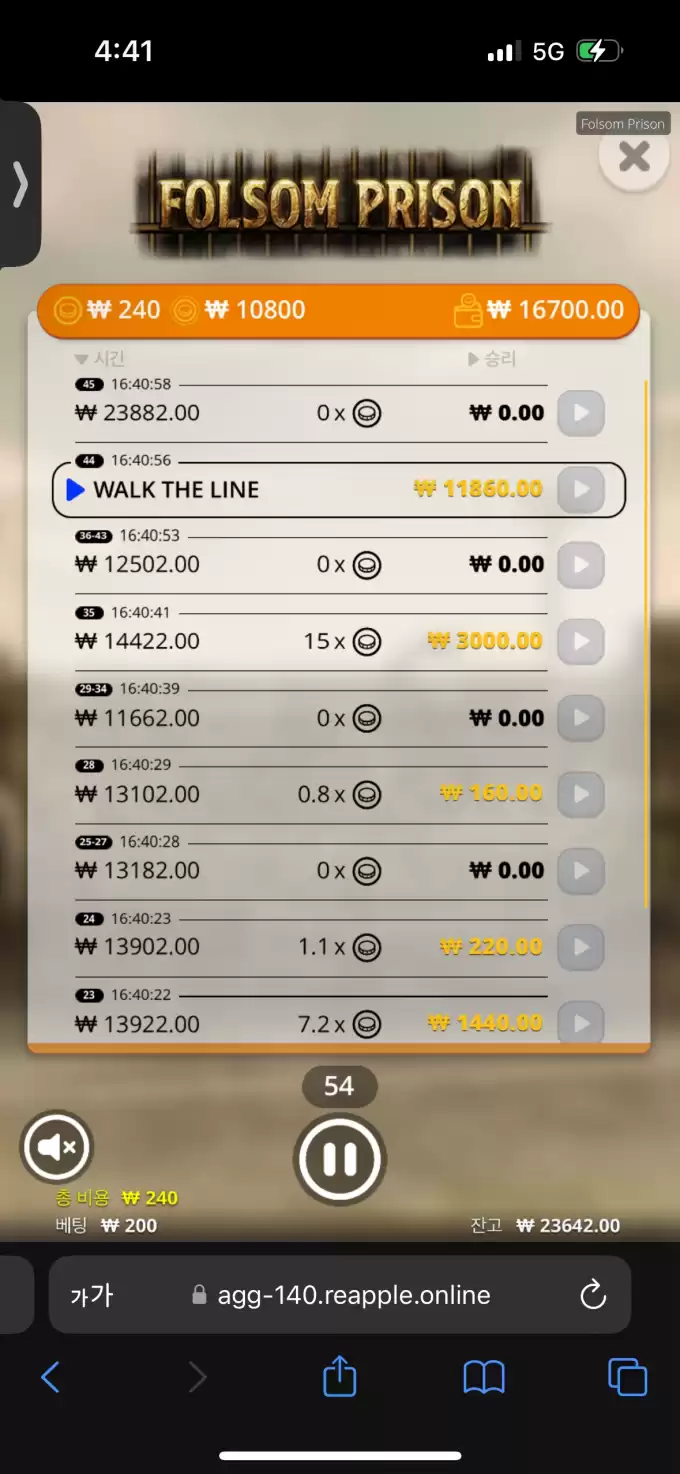Replay the WALK THE LINE round
The width and height of the screenshot is (680, 1474).
(581, 490)
